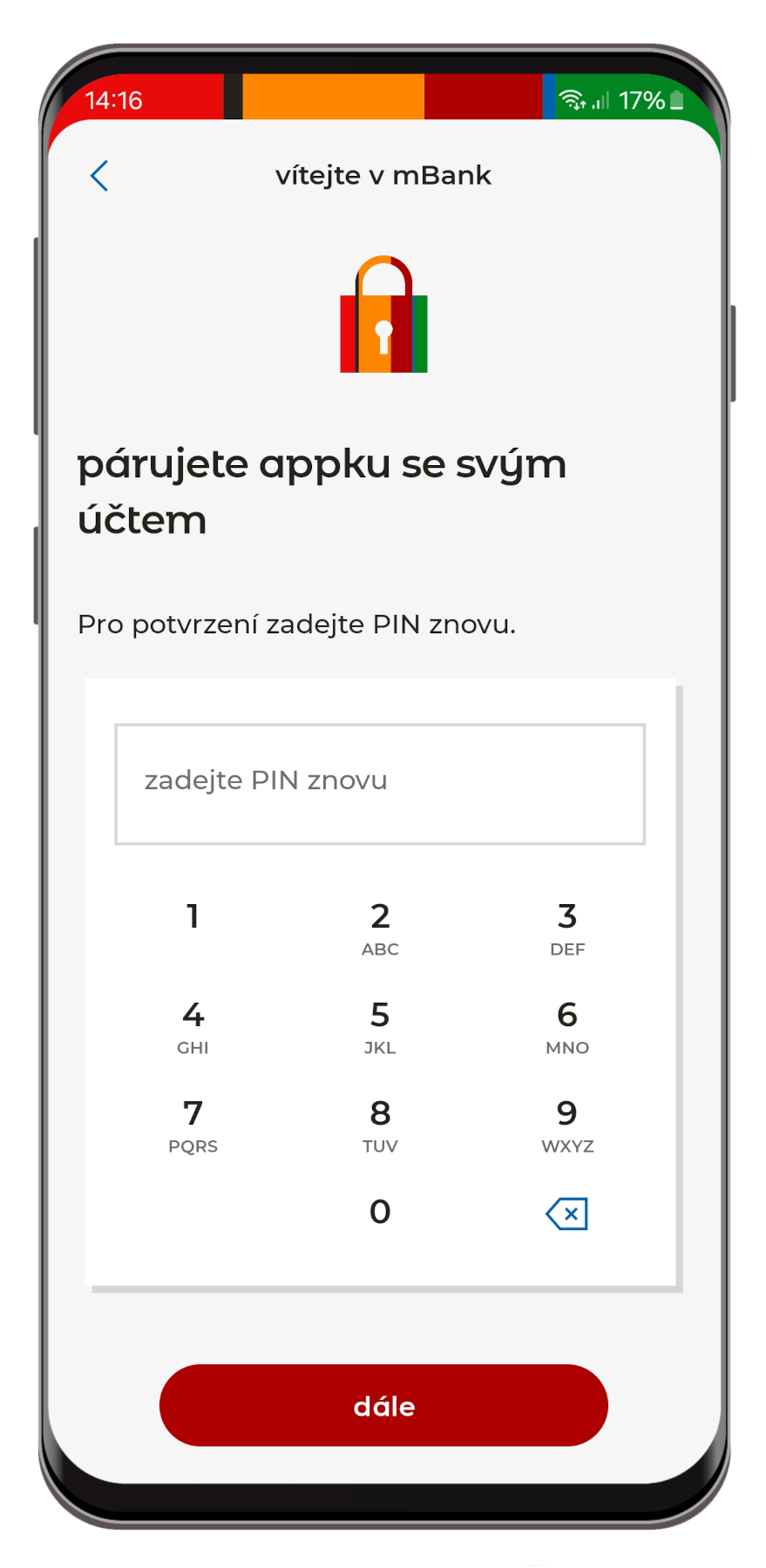Hit the 4 GHI key

tap(193, 1027)
